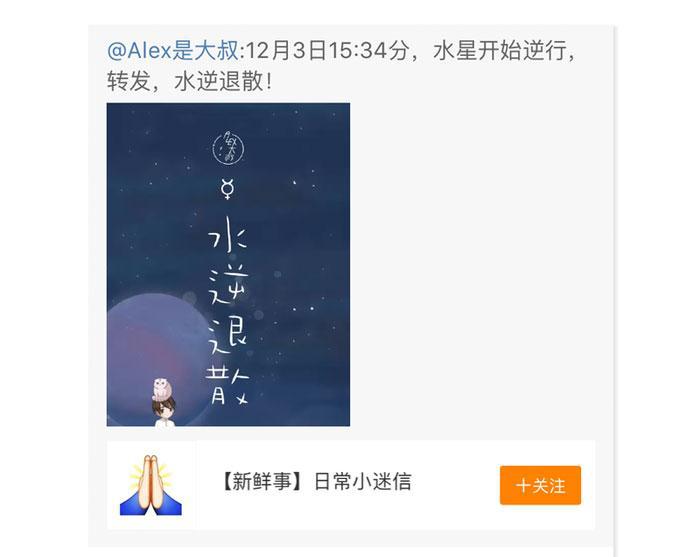Tap the orange +关注 follow button
The image size is (700, 557).
[x=540, y=485]
